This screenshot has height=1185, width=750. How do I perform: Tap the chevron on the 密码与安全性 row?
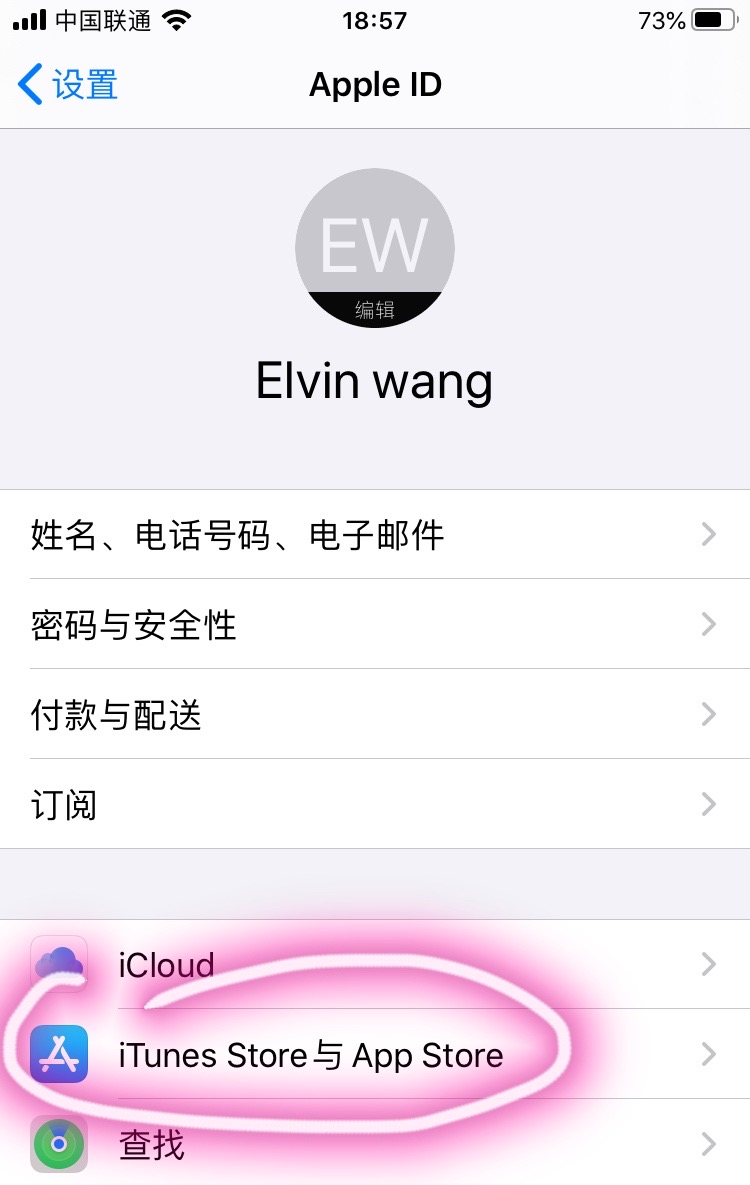tap(710, 624)
